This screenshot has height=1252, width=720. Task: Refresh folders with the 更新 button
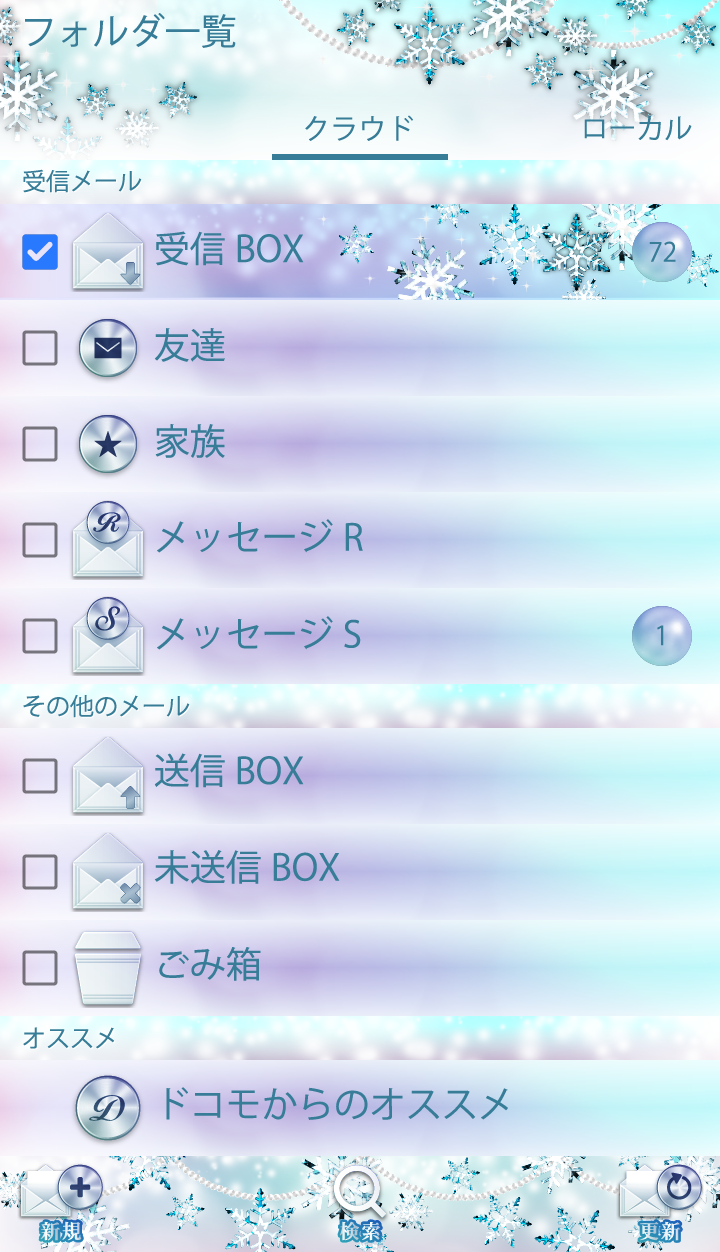tap(660, 1205)
